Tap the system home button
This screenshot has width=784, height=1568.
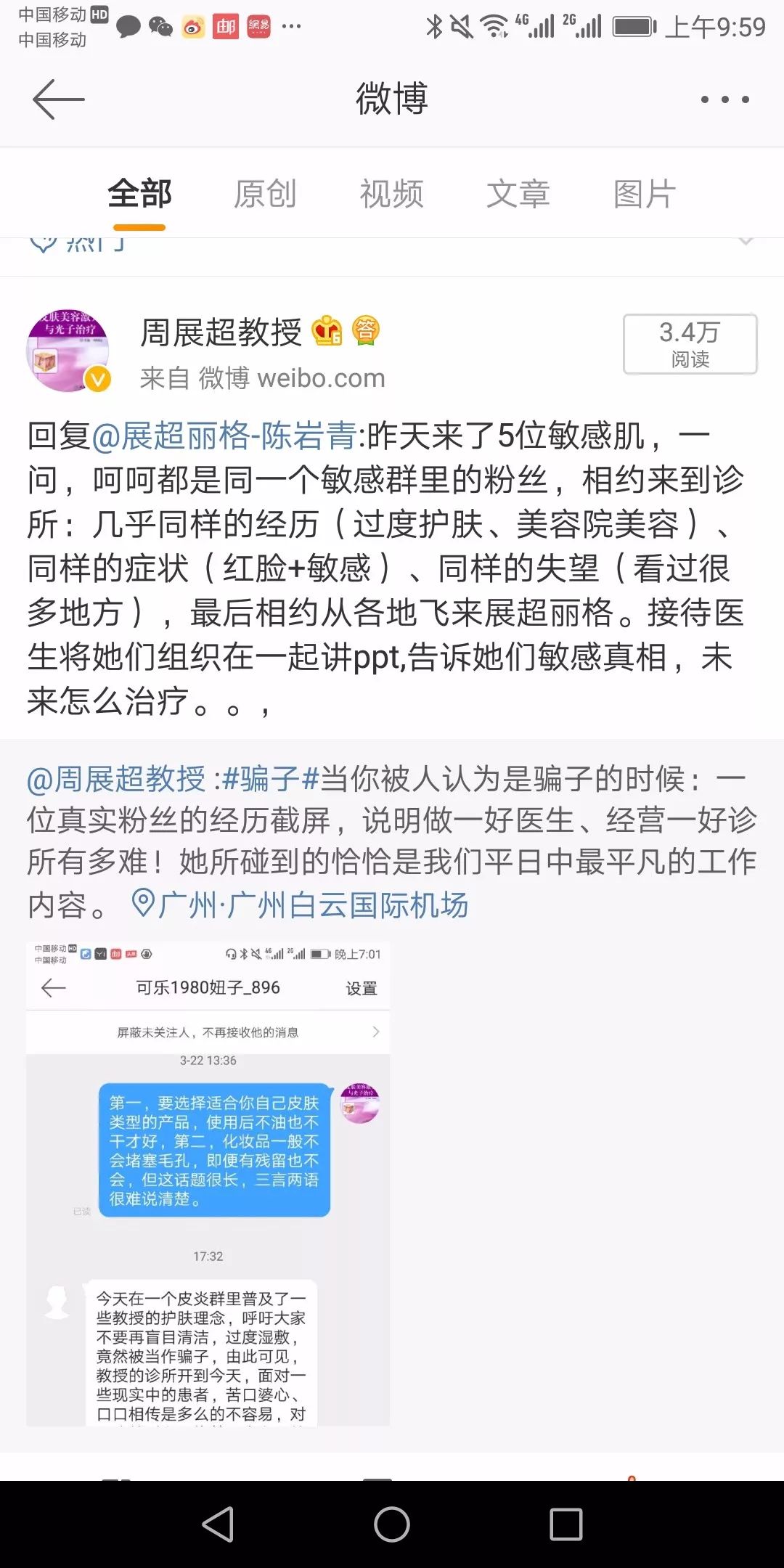392,1524
